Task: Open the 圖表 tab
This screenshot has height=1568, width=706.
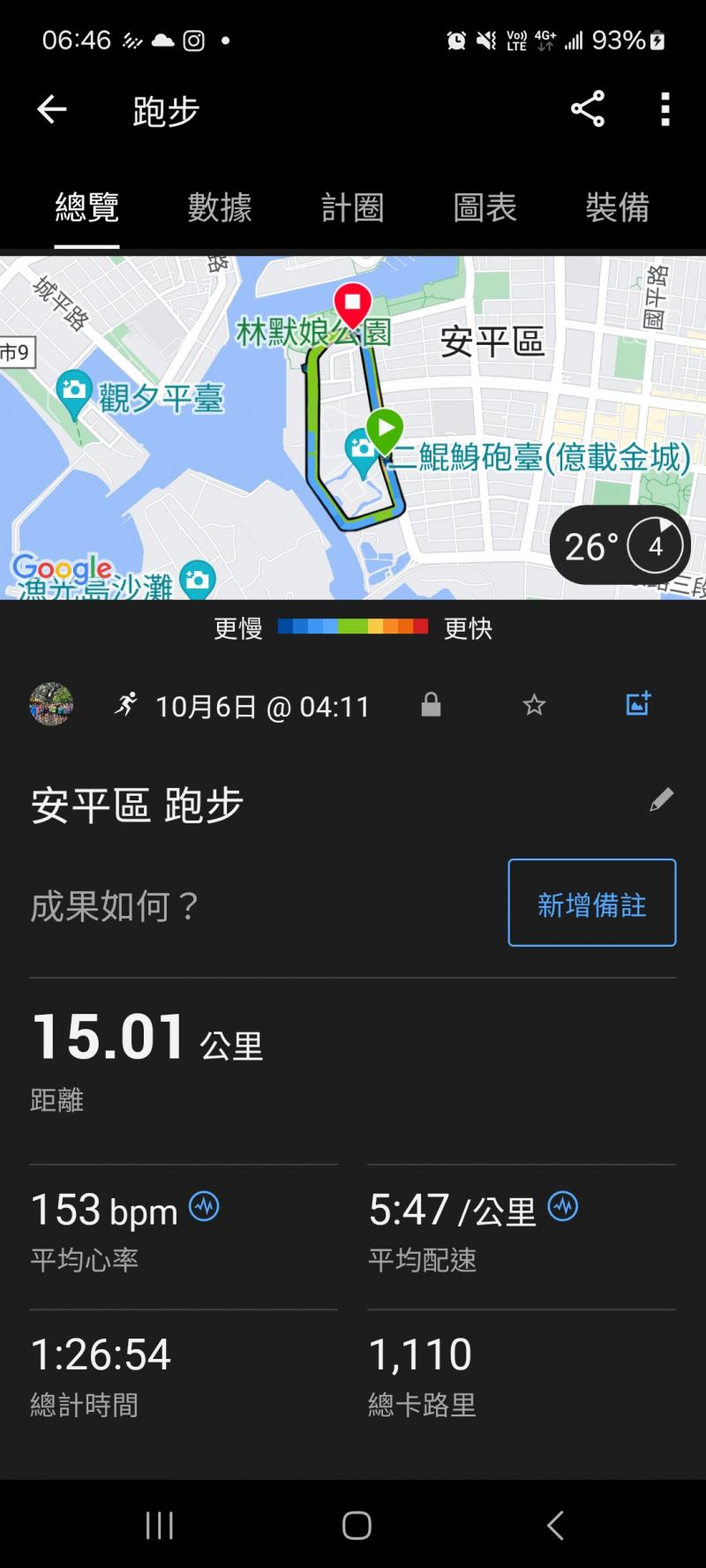Action: (x=484, y=208)
